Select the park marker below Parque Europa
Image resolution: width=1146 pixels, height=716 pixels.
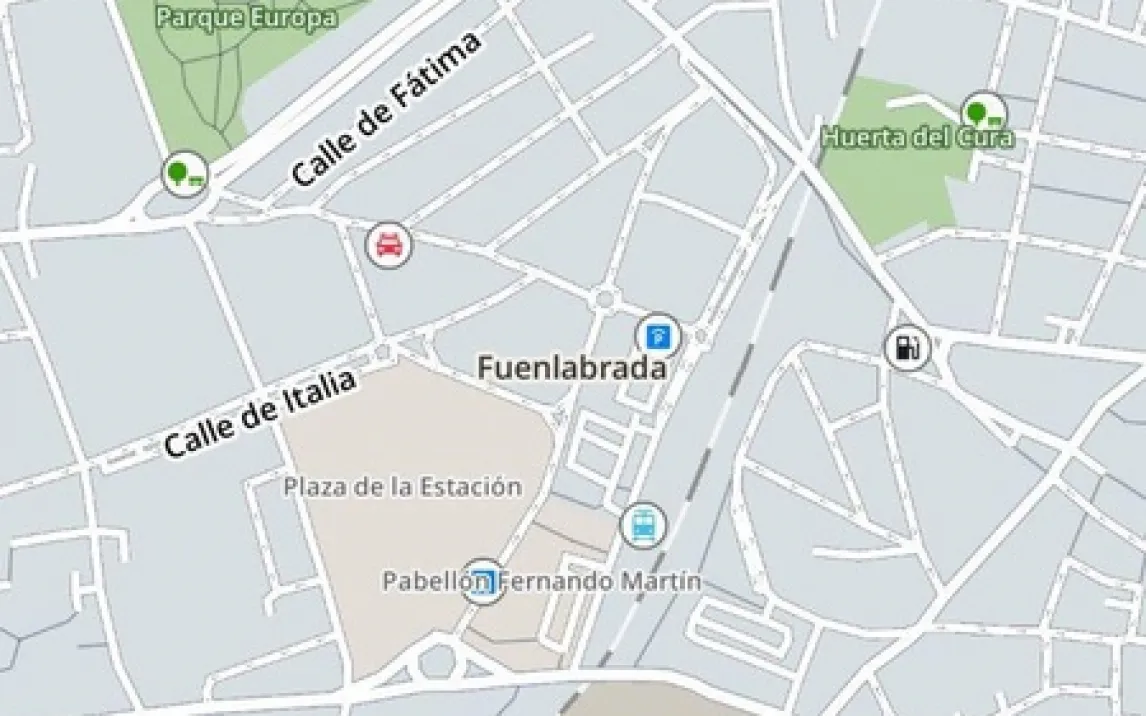click(185, 175)
